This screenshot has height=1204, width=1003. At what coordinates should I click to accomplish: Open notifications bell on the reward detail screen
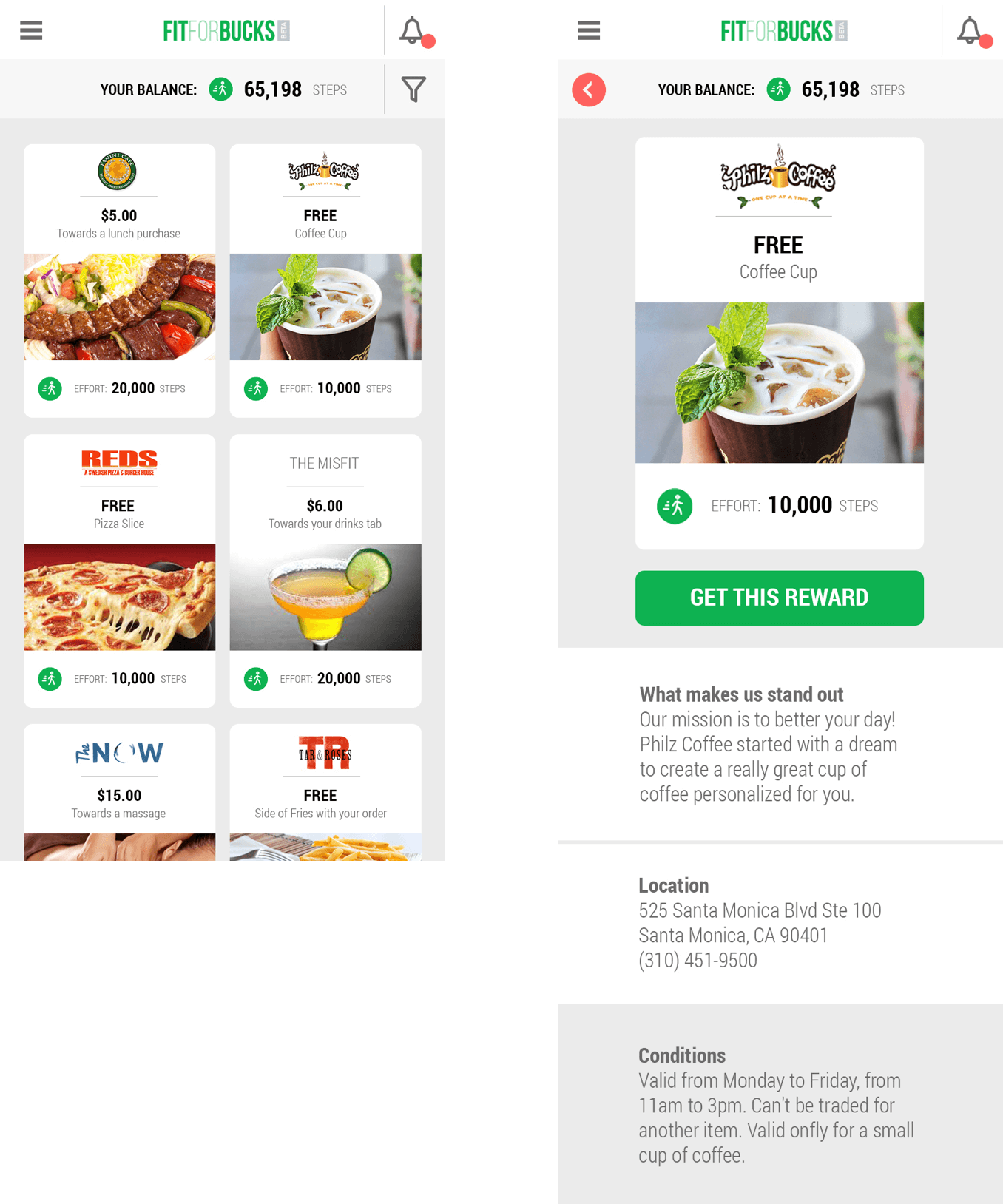(970, 31)
